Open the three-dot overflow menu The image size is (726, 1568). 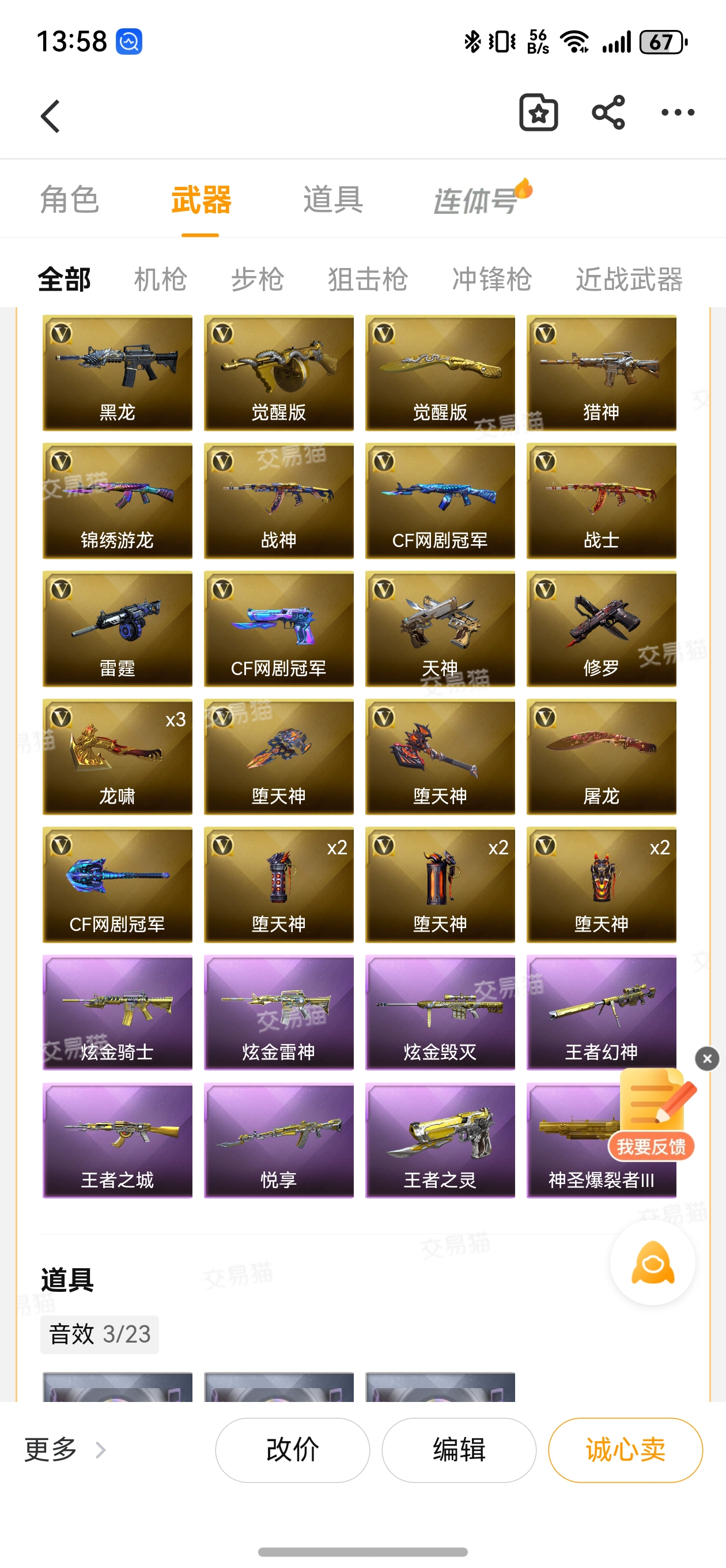click(x=678, y=112)
